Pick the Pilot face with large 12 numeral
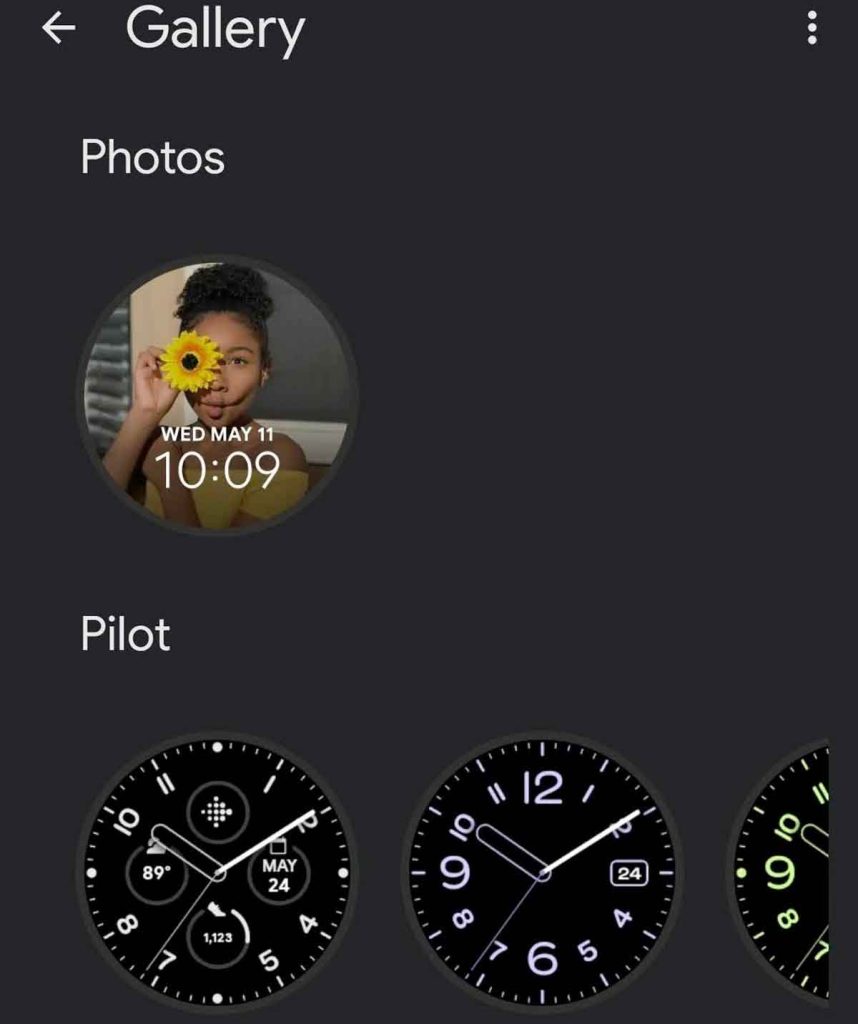This screenshot has height=1024, width=858. click(543, 872)
